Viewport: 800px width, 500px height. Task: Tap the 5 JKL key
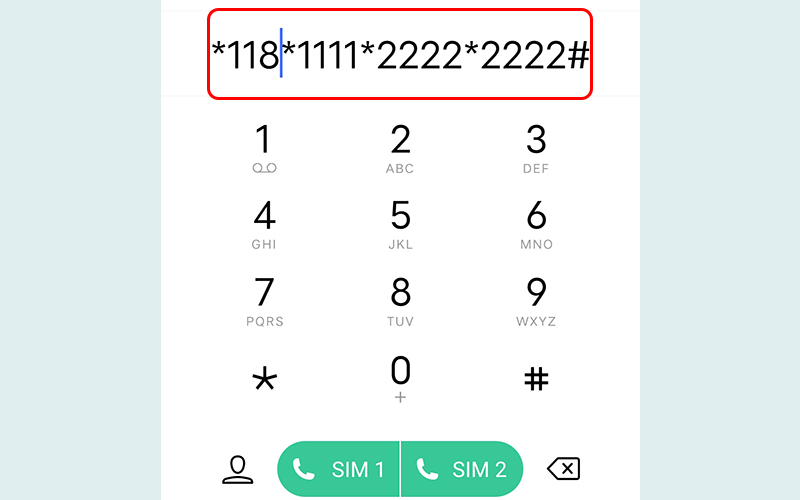point(400,223)
